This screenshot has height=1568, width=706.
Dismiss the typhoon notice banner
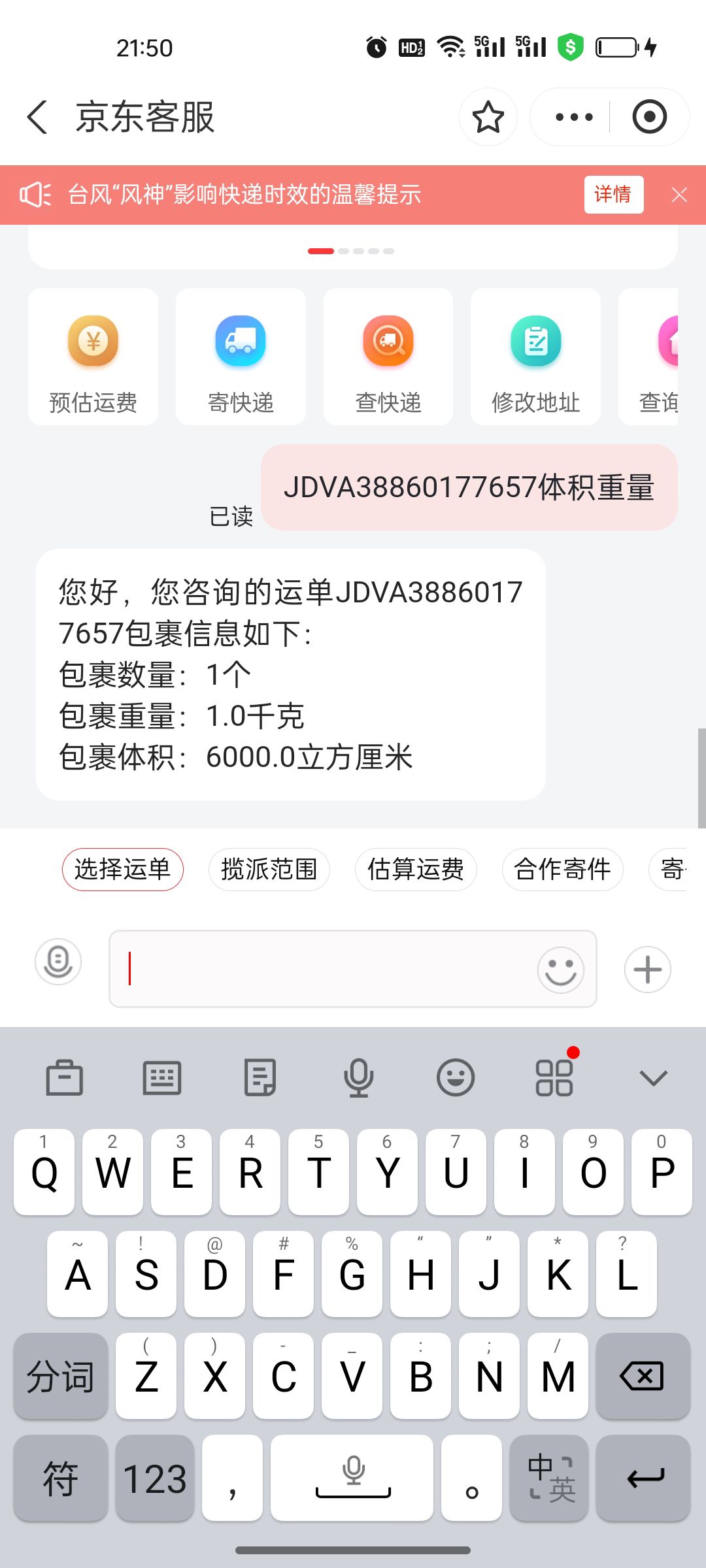679,195
